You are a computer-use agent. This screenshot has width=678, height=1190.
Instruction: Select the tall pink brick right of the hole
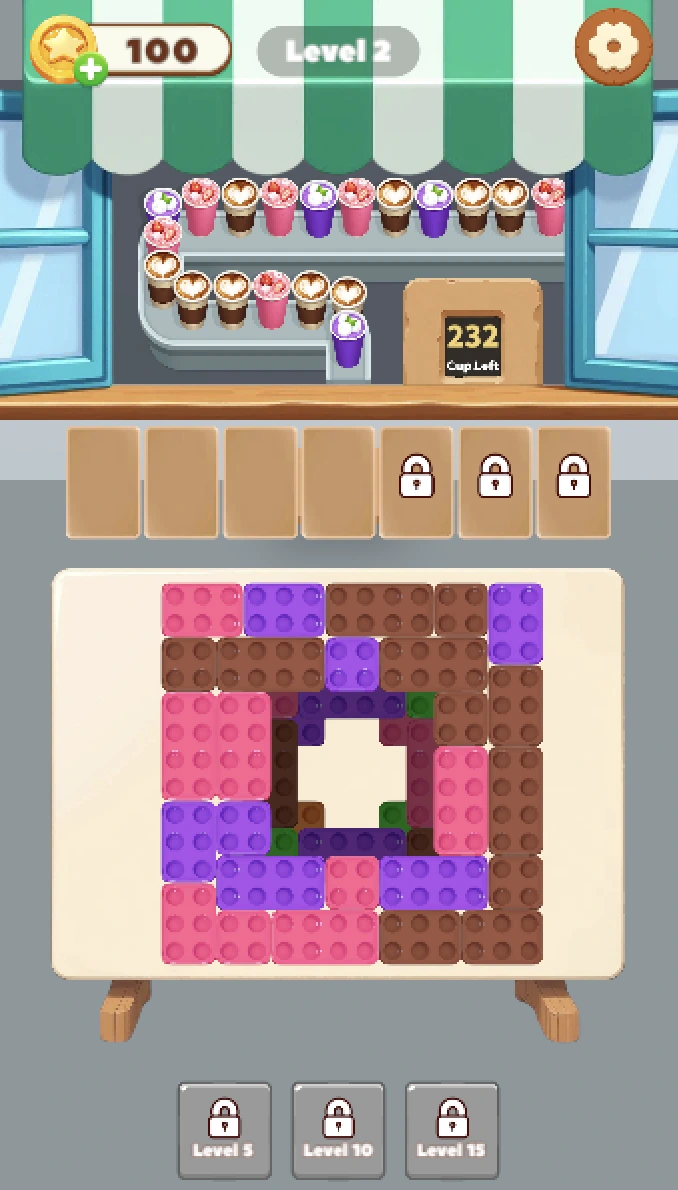coord(461,801)
